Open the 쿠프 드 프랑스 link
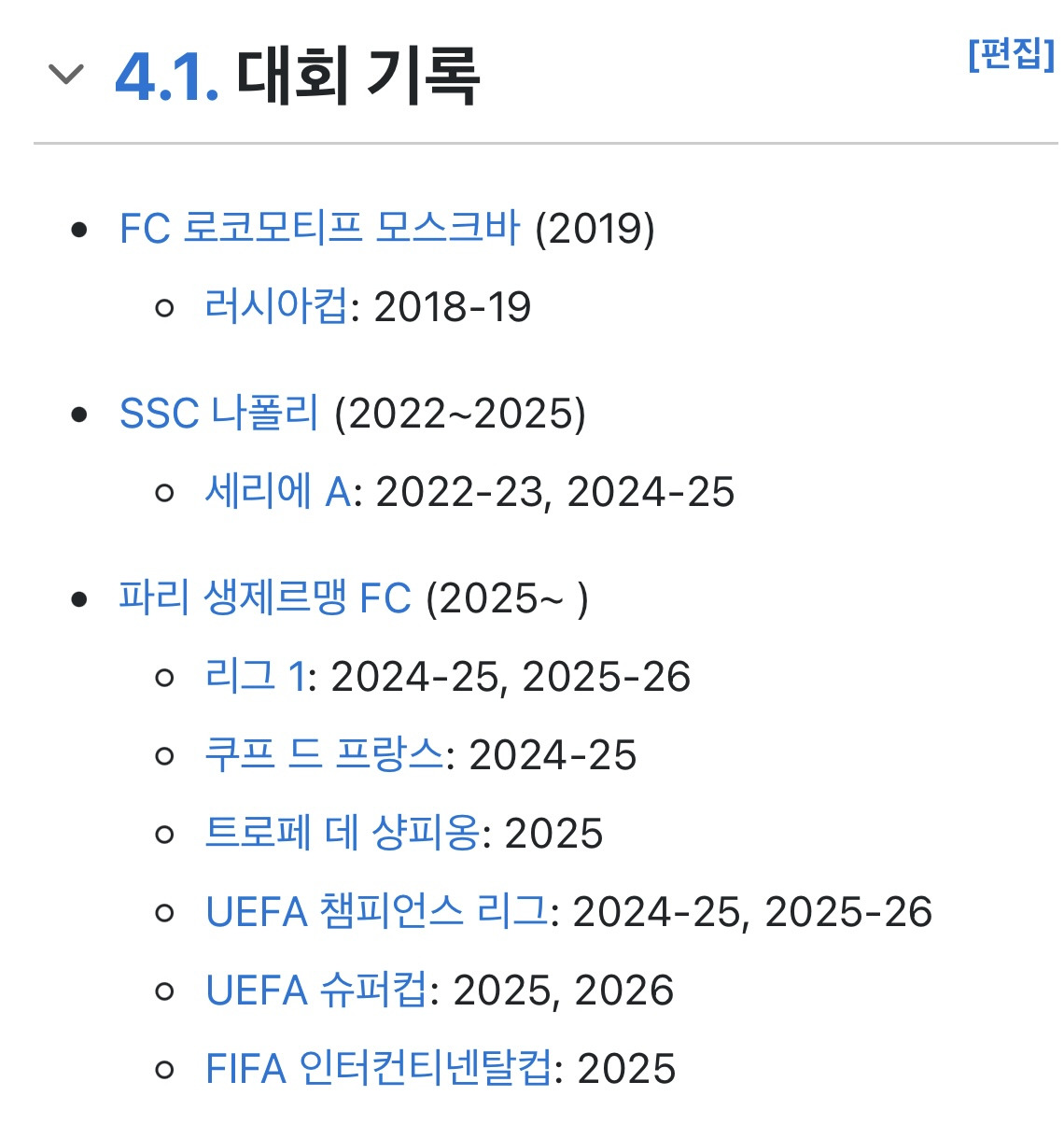The width and height of the screenshot is (1064, 1138). [324, 754]
